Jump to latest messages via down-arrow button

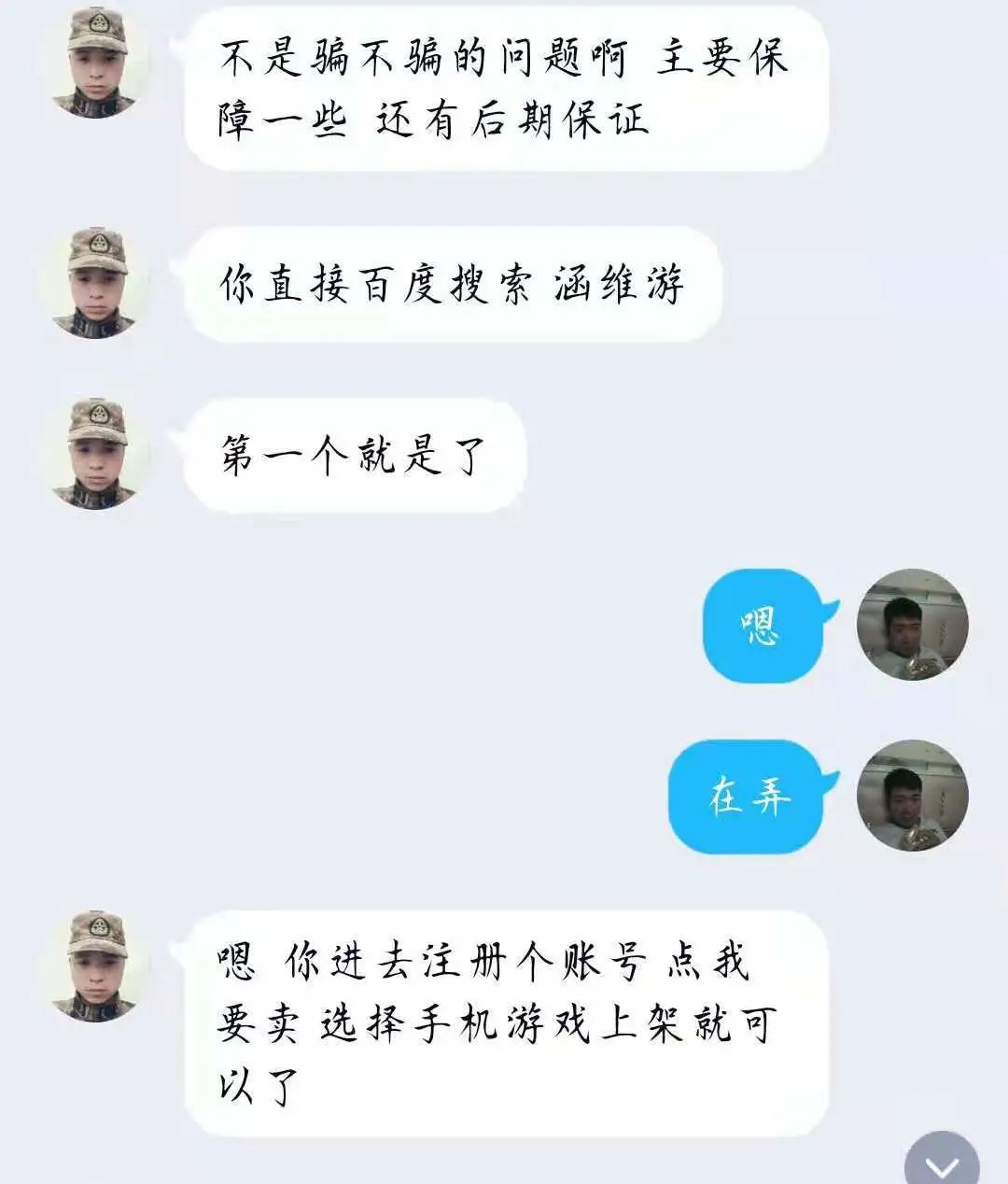pyautogui.click(x=942, y=1164)
